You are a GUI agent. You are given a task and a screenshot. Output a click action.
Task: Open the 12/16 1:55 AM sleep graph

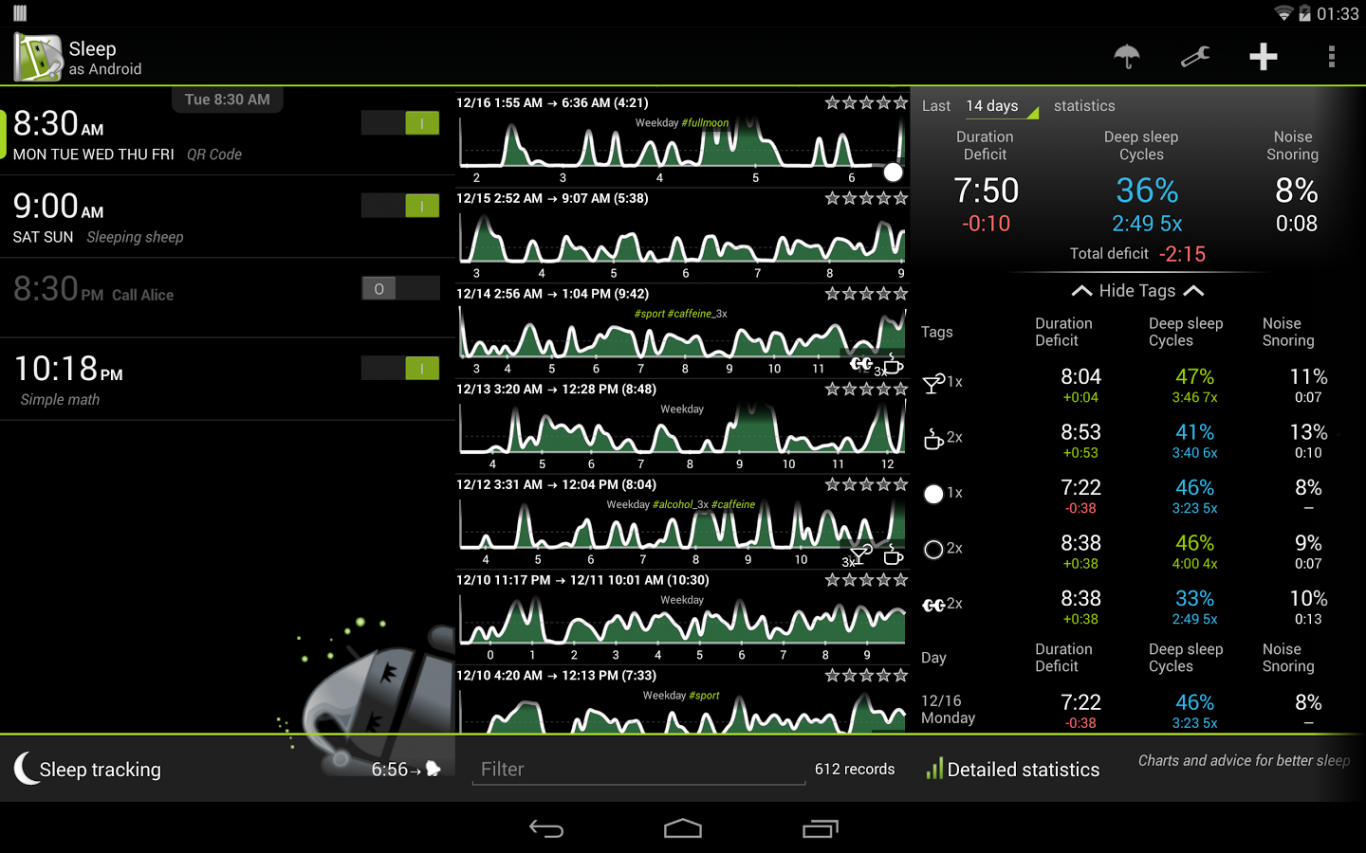tap(680, 142)
